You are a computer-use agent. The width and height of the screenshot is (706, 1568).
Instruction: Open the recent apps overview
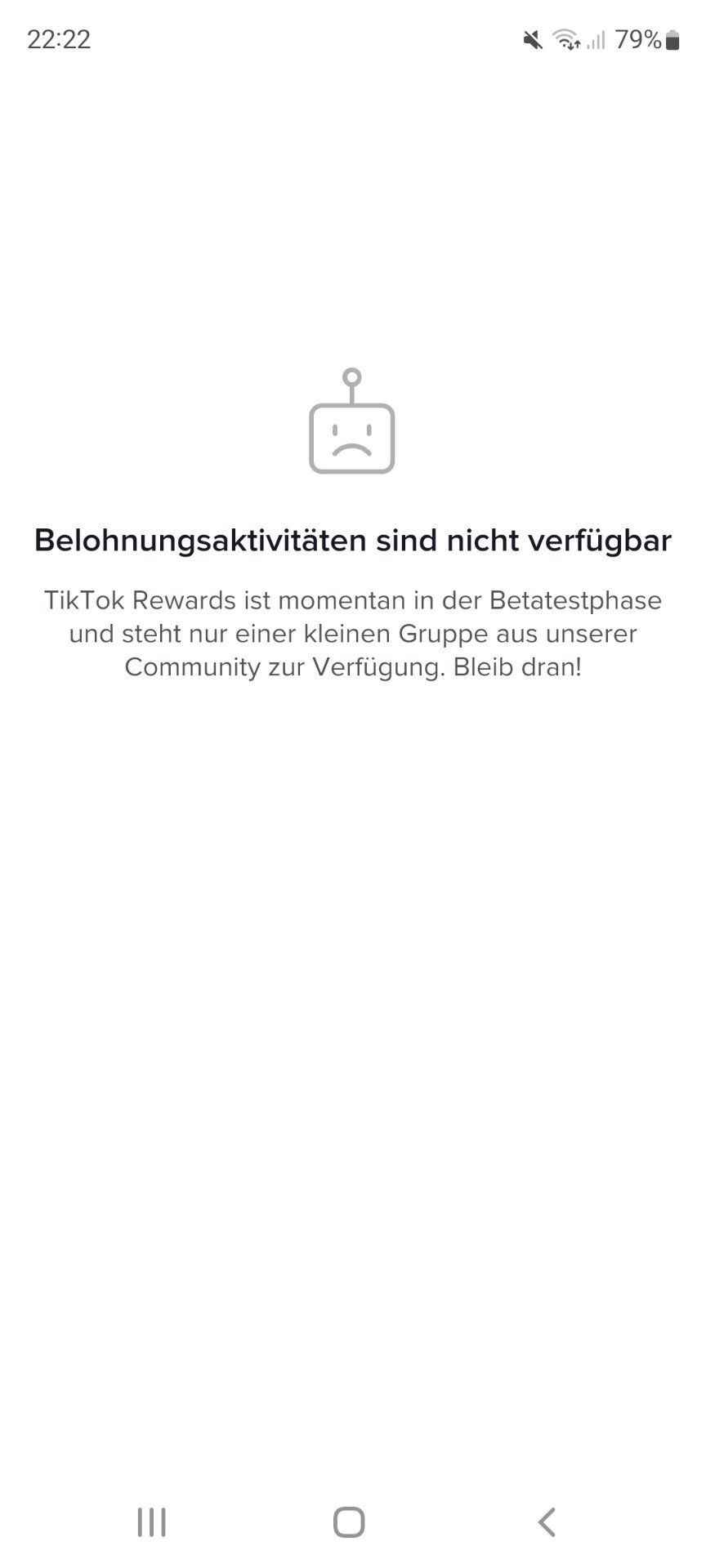click(152, 1522)
